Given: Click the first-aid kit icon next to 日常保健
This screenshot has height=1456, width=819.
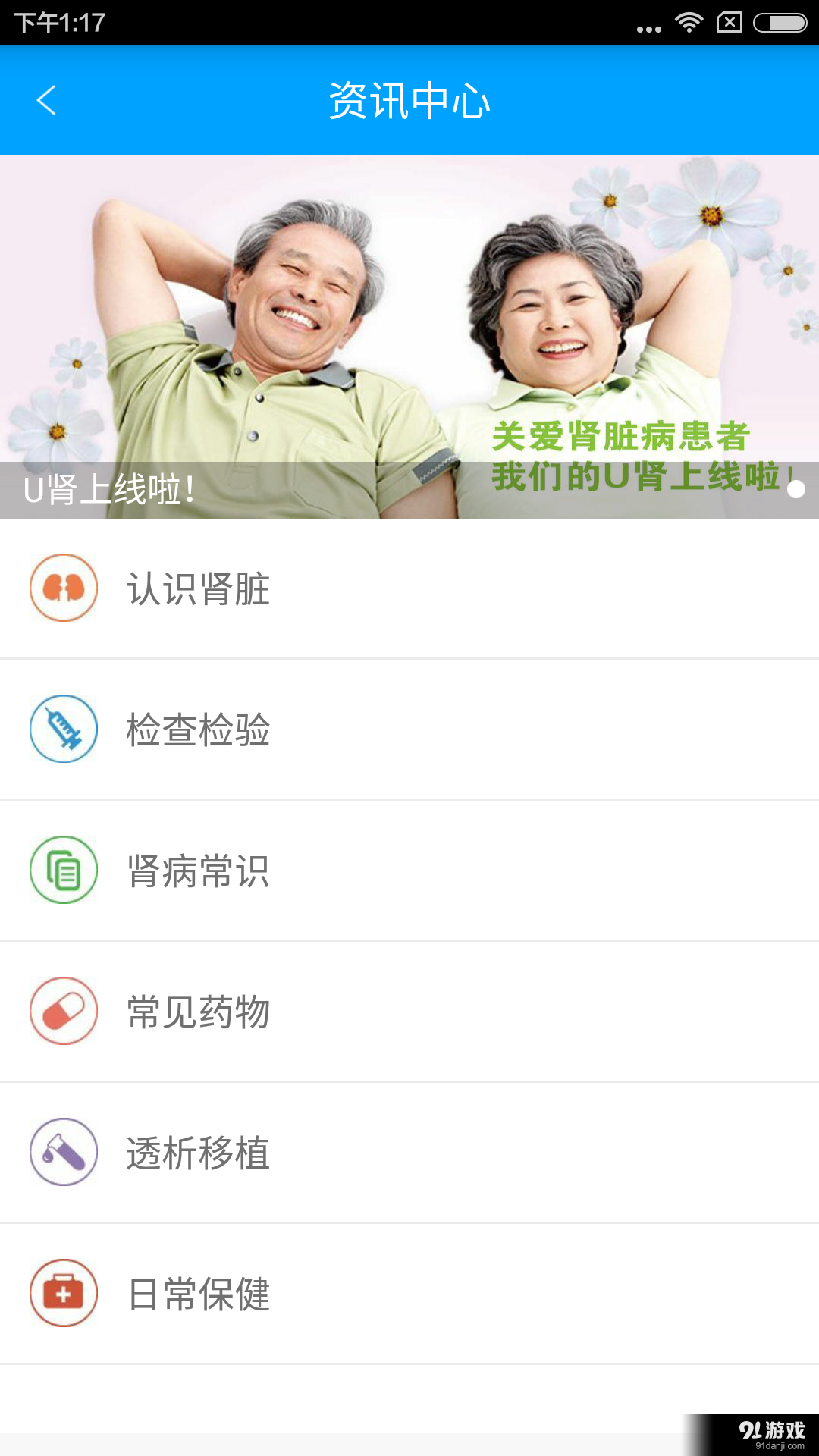Looking at the screenshot, I should (x=64, y=1294).
